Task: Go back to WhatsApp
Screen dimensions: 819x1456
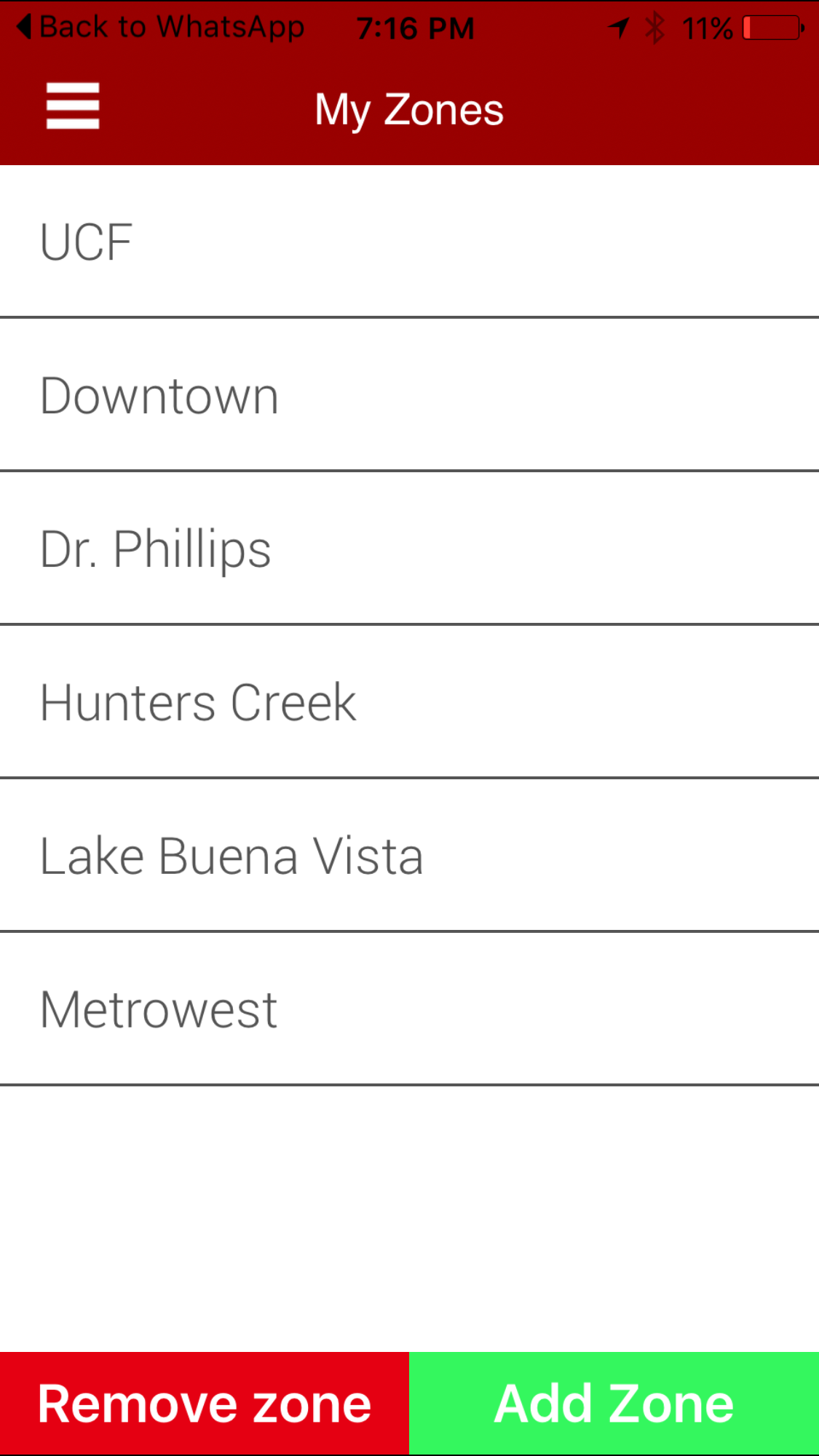Action: point(162,28)
